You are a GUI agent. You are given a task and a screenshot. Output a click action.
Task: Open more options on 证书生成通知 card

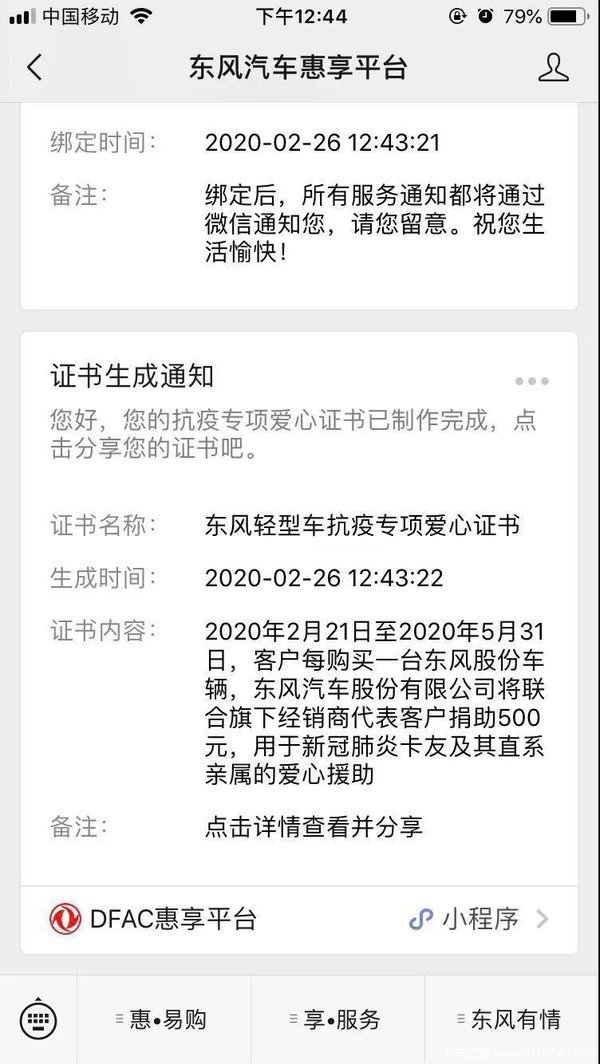click(x=531, y=381)
